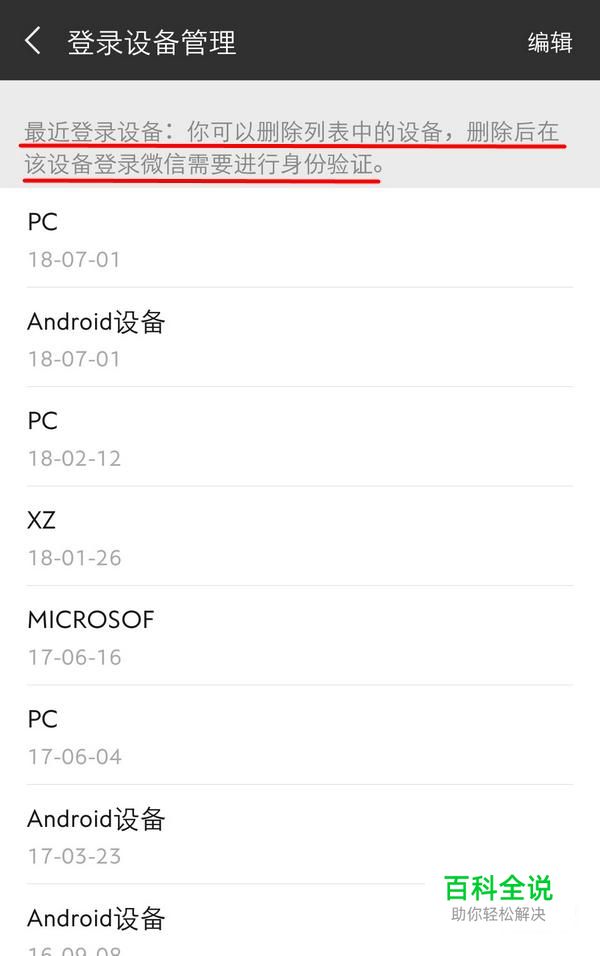Open Android设备 dated 17-03-23
Screen dimensions: 600x956
pyautogui.click(x=300, y=834)
